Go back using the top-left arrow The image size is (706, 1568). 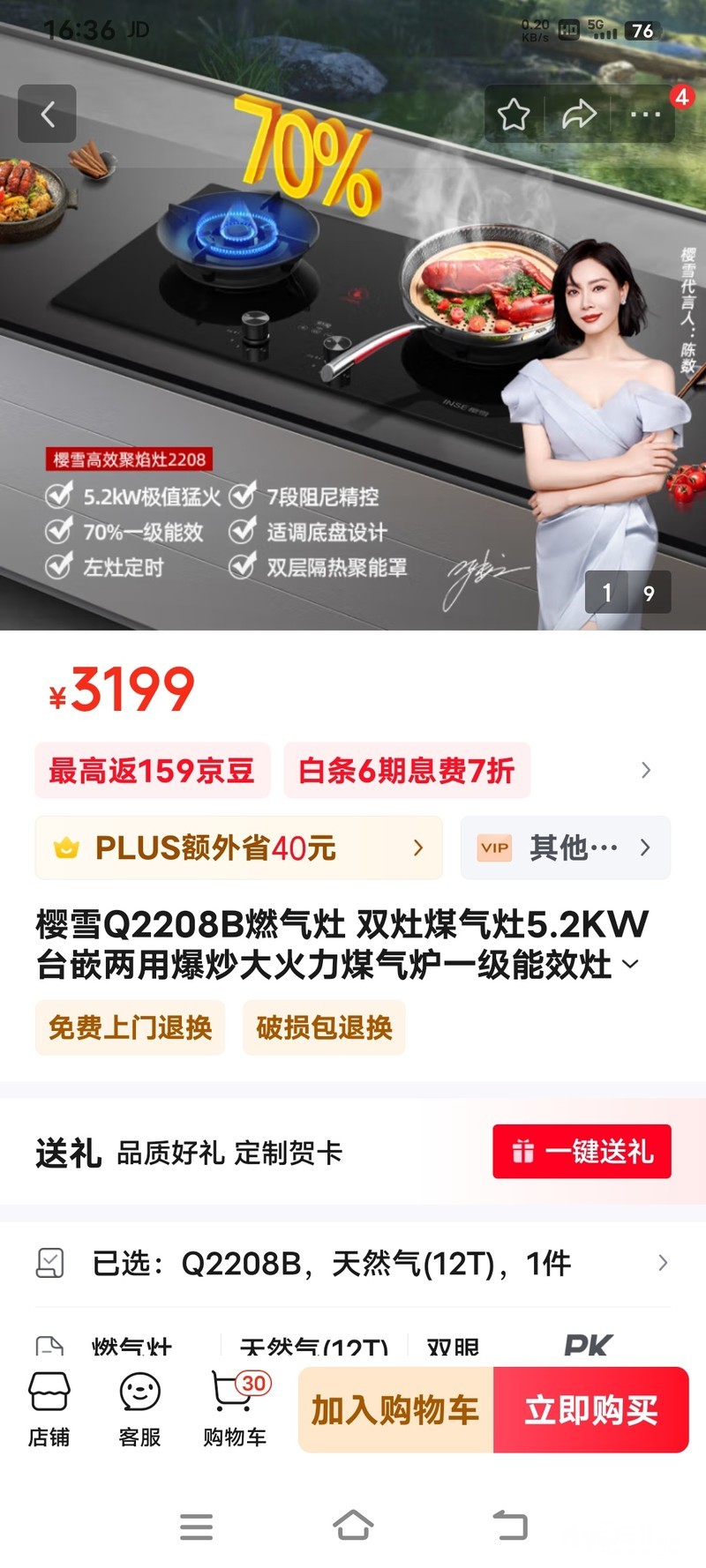click(48, 114)
